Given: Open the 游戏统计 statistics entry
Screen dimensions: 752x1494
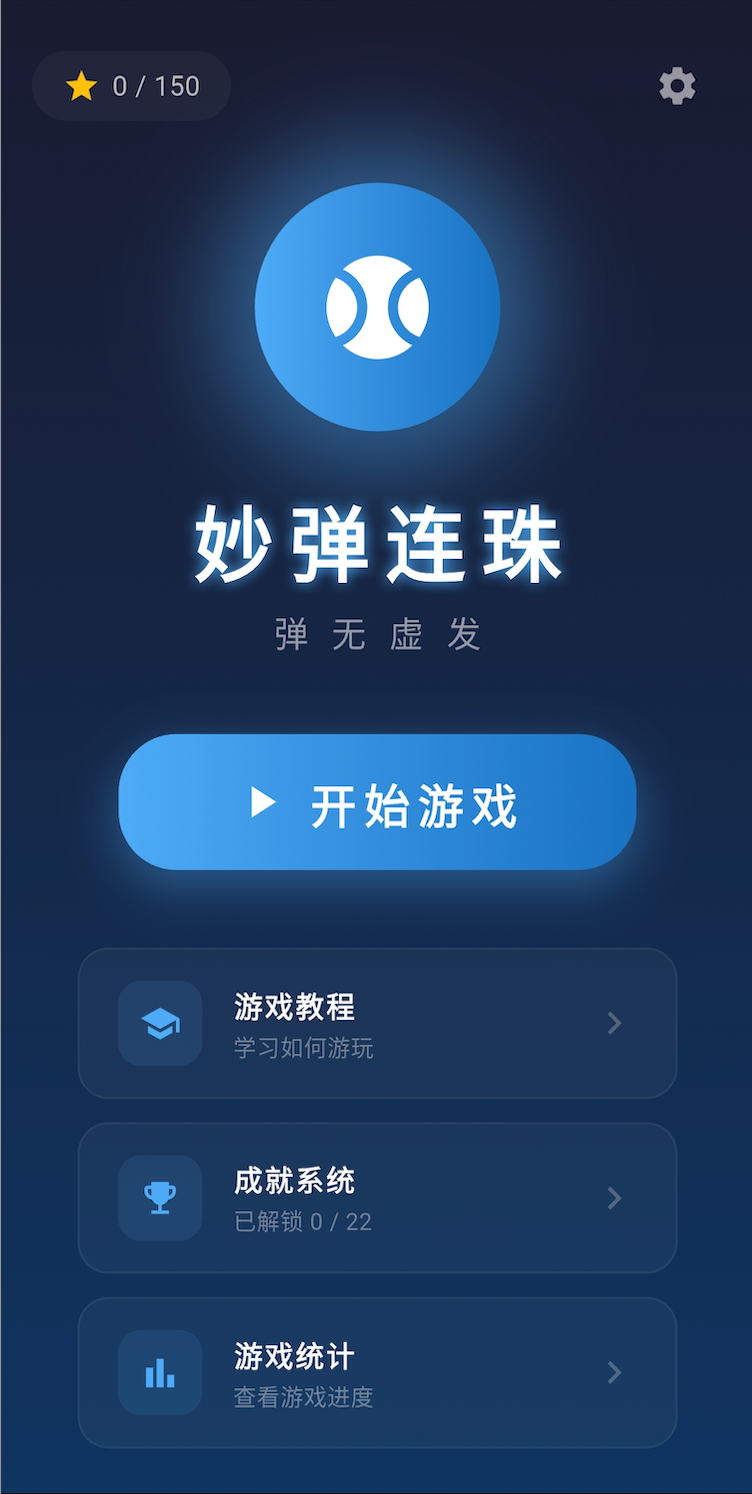Looking at the screenshot, I should [377, 1372].
